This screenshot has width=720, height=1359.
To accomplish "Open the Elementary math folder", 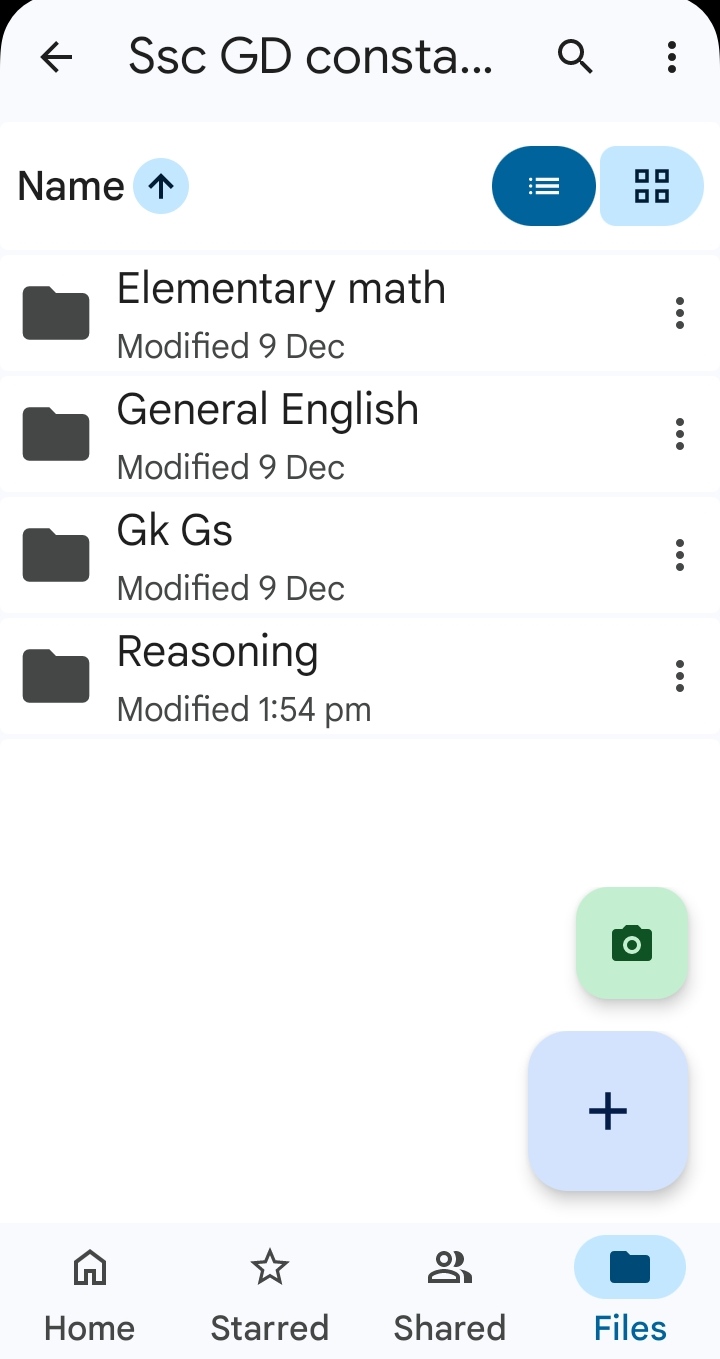I will pyautogui.click(x=280, y=314).
